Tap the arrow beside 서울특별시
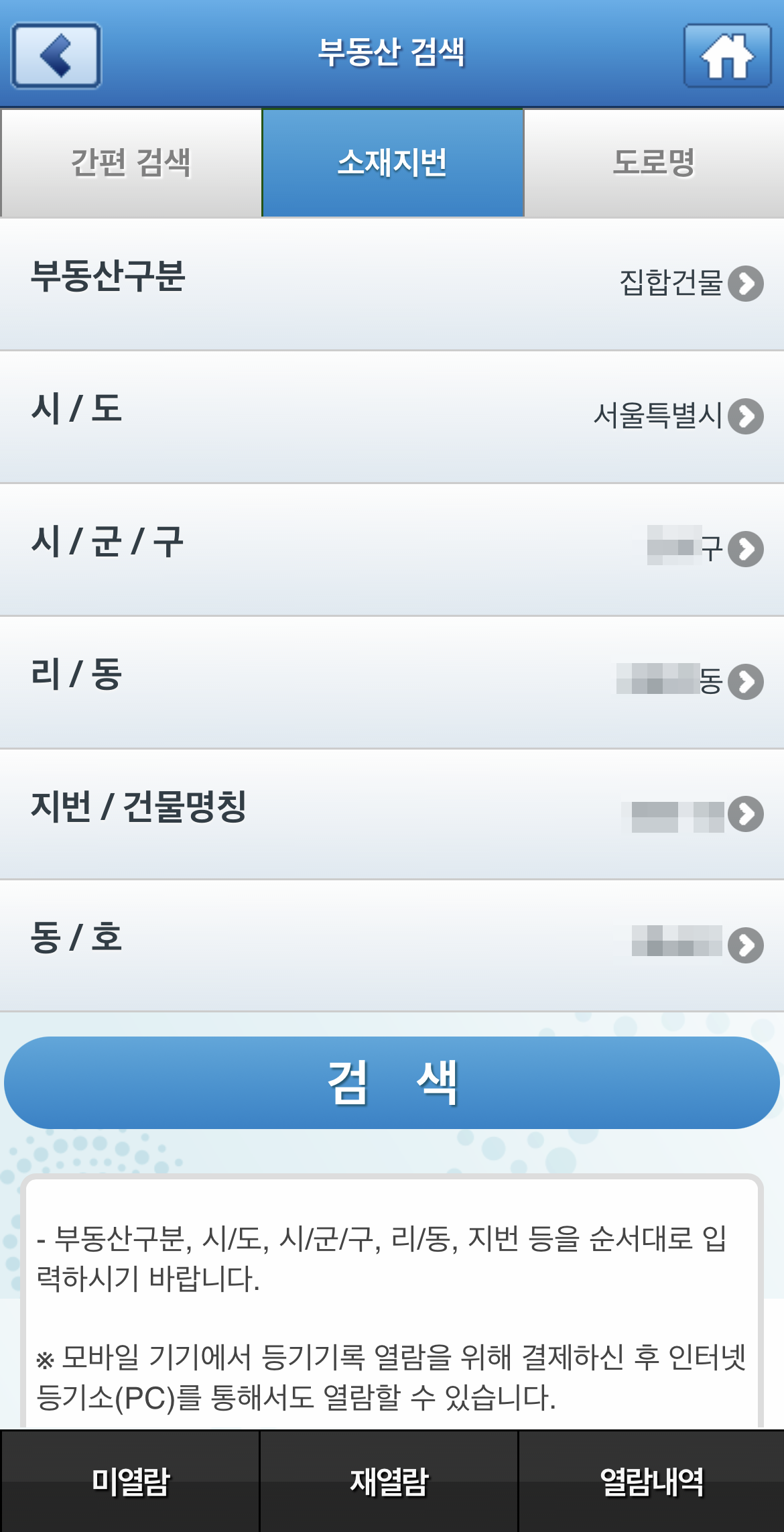Screen dimensions: 784x1532 pos(746,416)
